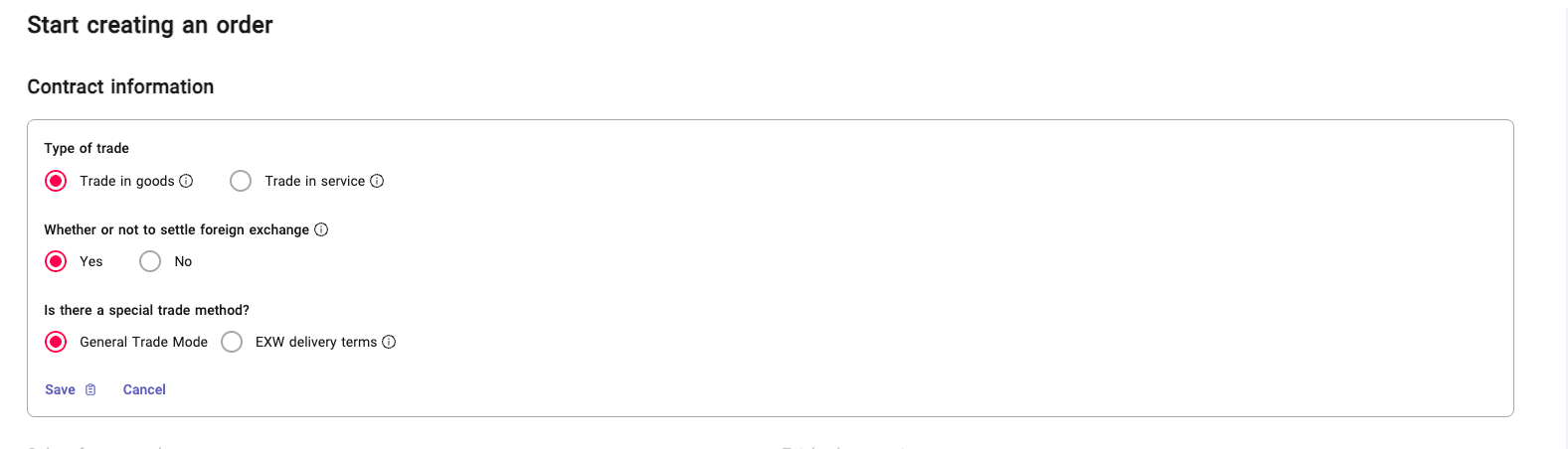This screenshot has height=449, width=1568.
Task: Open info icon beside Trade in service
Action: 377,181
